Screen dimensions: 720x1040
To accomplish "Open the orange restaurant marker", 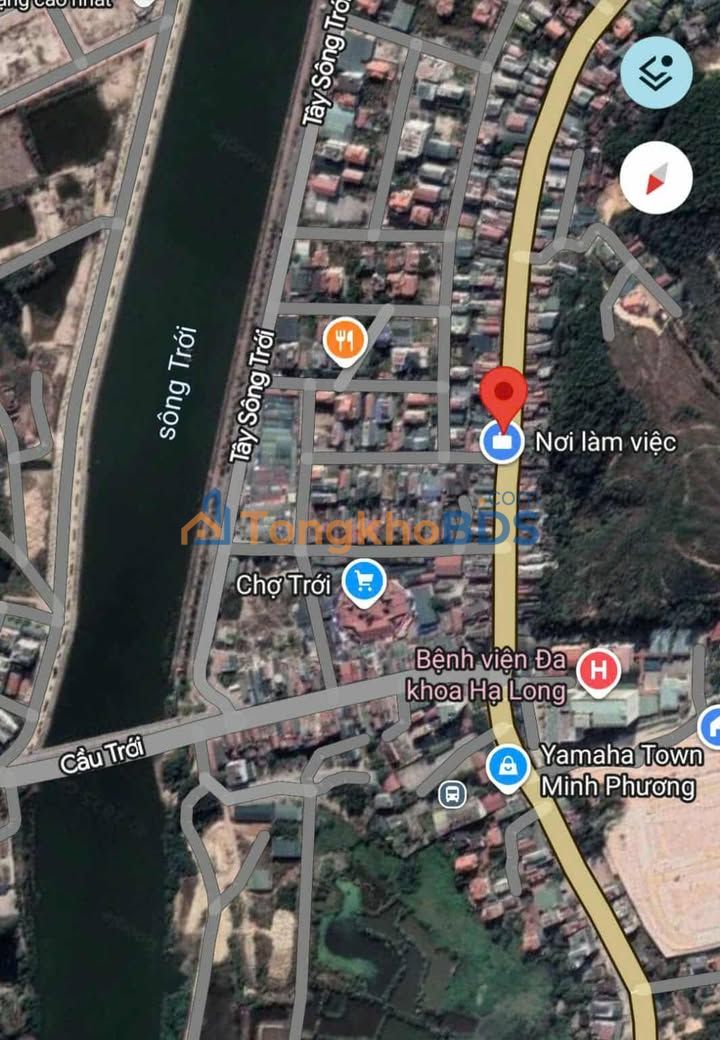I will 346,341.
